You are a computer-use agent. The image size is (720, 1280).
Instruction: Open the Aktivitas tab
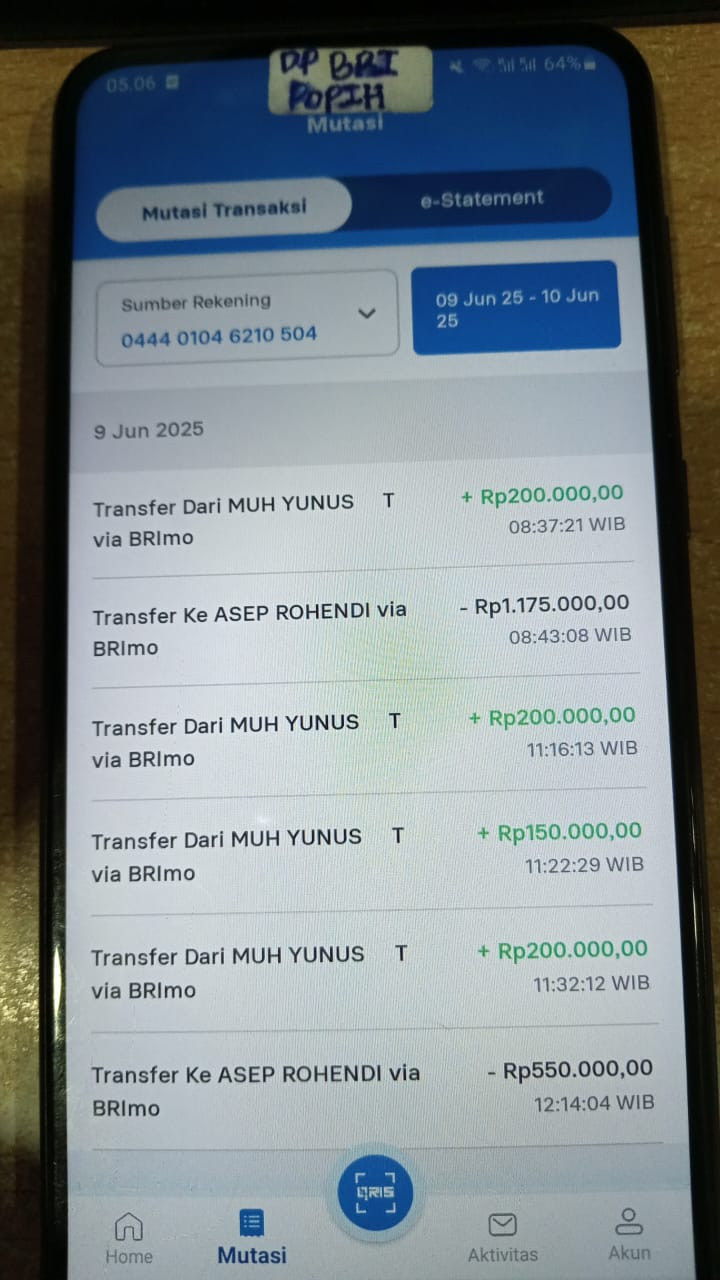tap(503, 1237)
